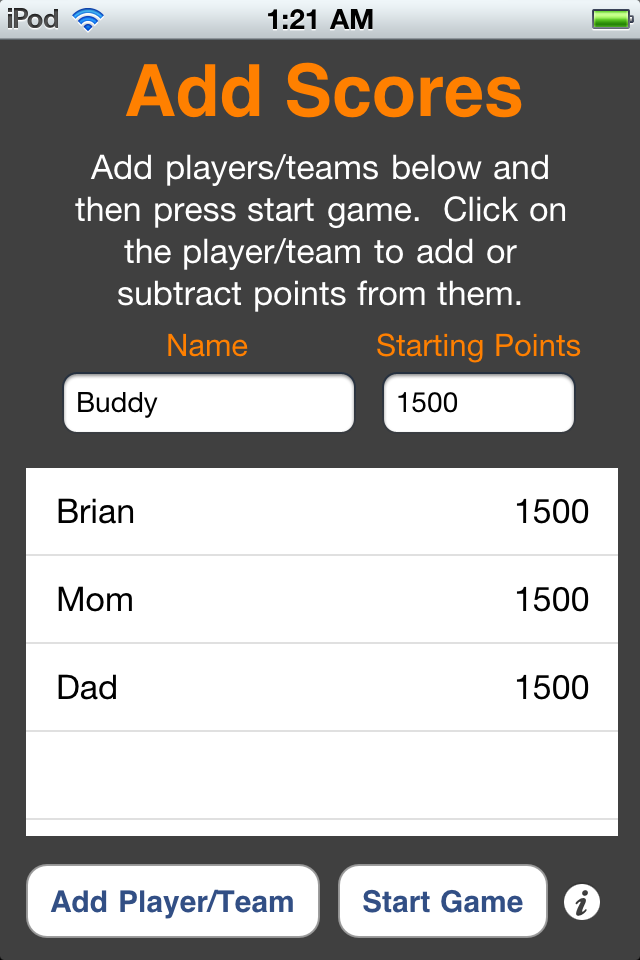Screen dimensions: 640x960
Task: Open the info icon
Action: (x=582, y=903)
